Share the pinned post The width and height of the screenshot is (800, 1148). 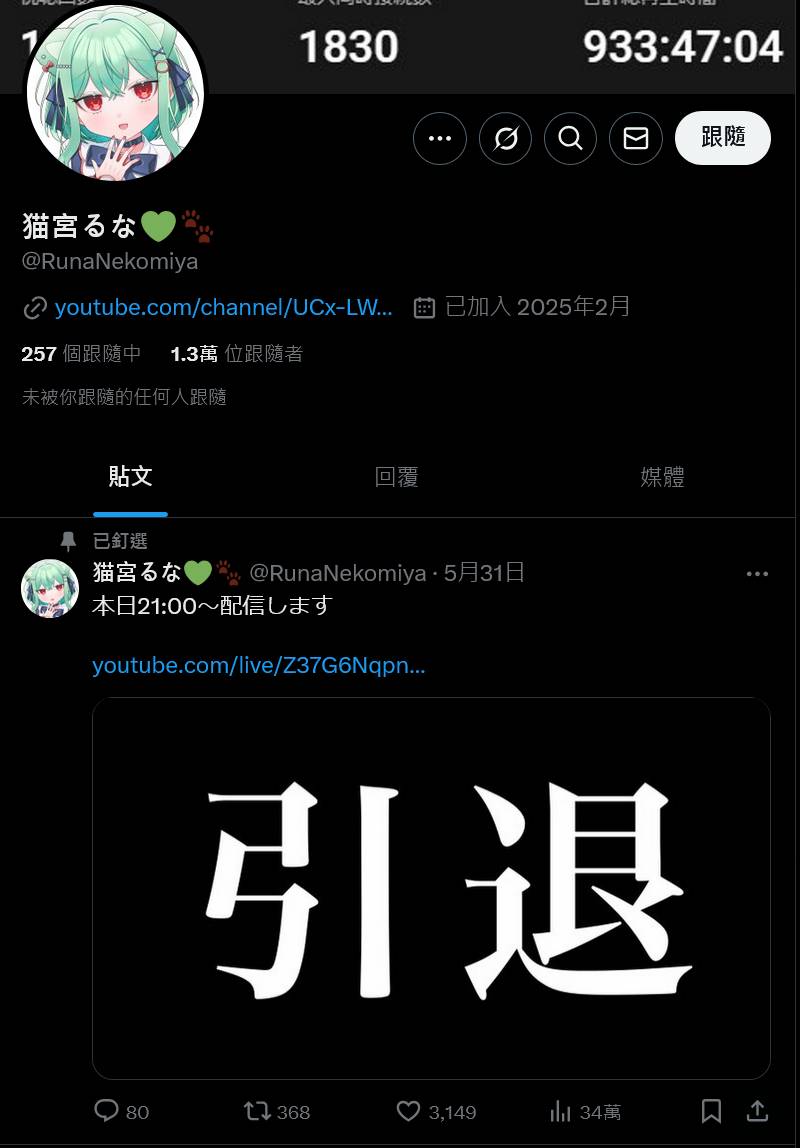tap(757, 1111)
